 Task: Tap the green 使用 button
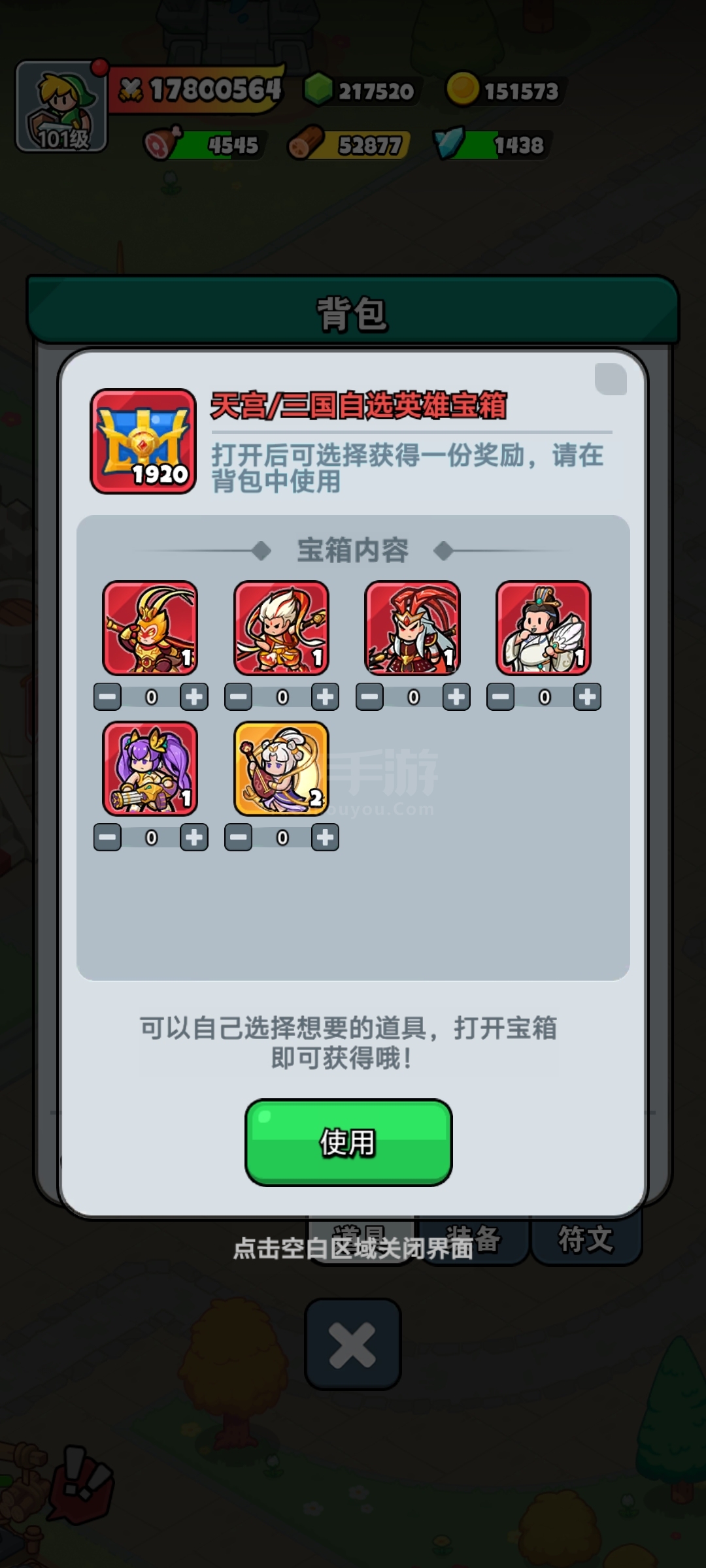click(348, 1142)
